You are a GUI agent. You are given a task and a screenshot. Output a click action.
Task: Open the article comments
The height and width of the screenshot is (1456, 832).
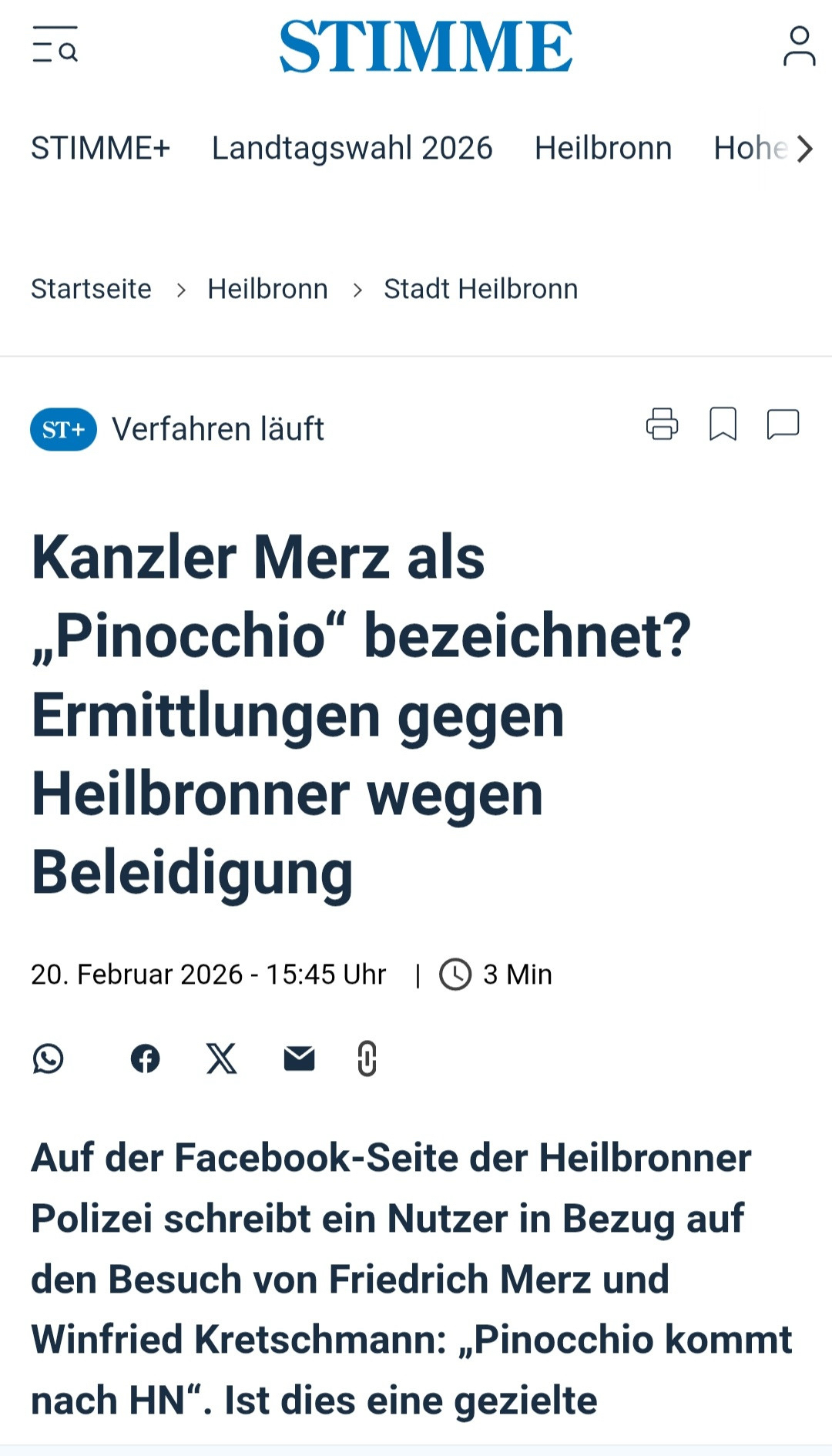[783, 424]
